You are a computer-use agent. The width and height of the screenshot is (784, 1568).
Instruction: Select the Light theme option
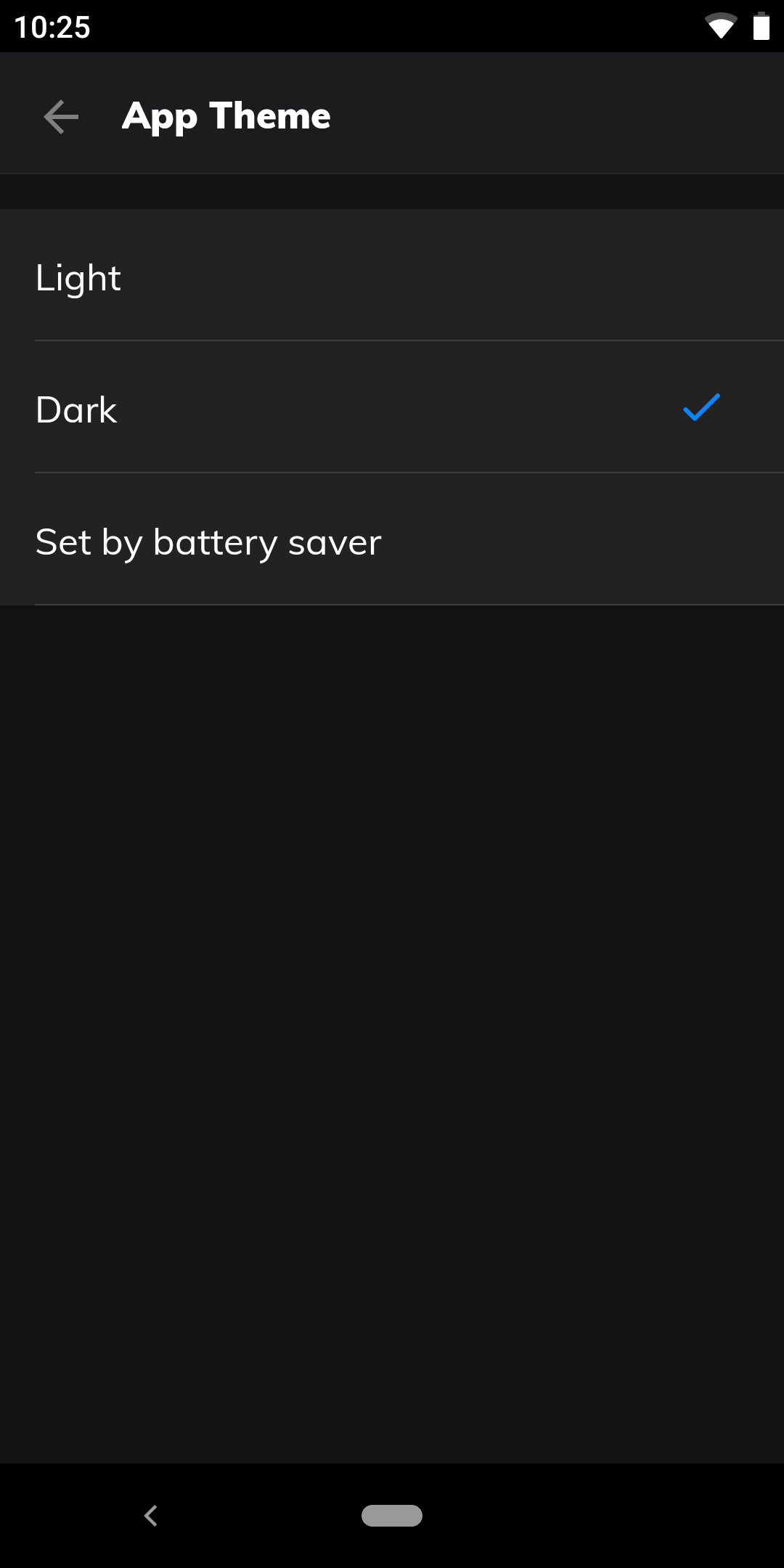point(392,275)
